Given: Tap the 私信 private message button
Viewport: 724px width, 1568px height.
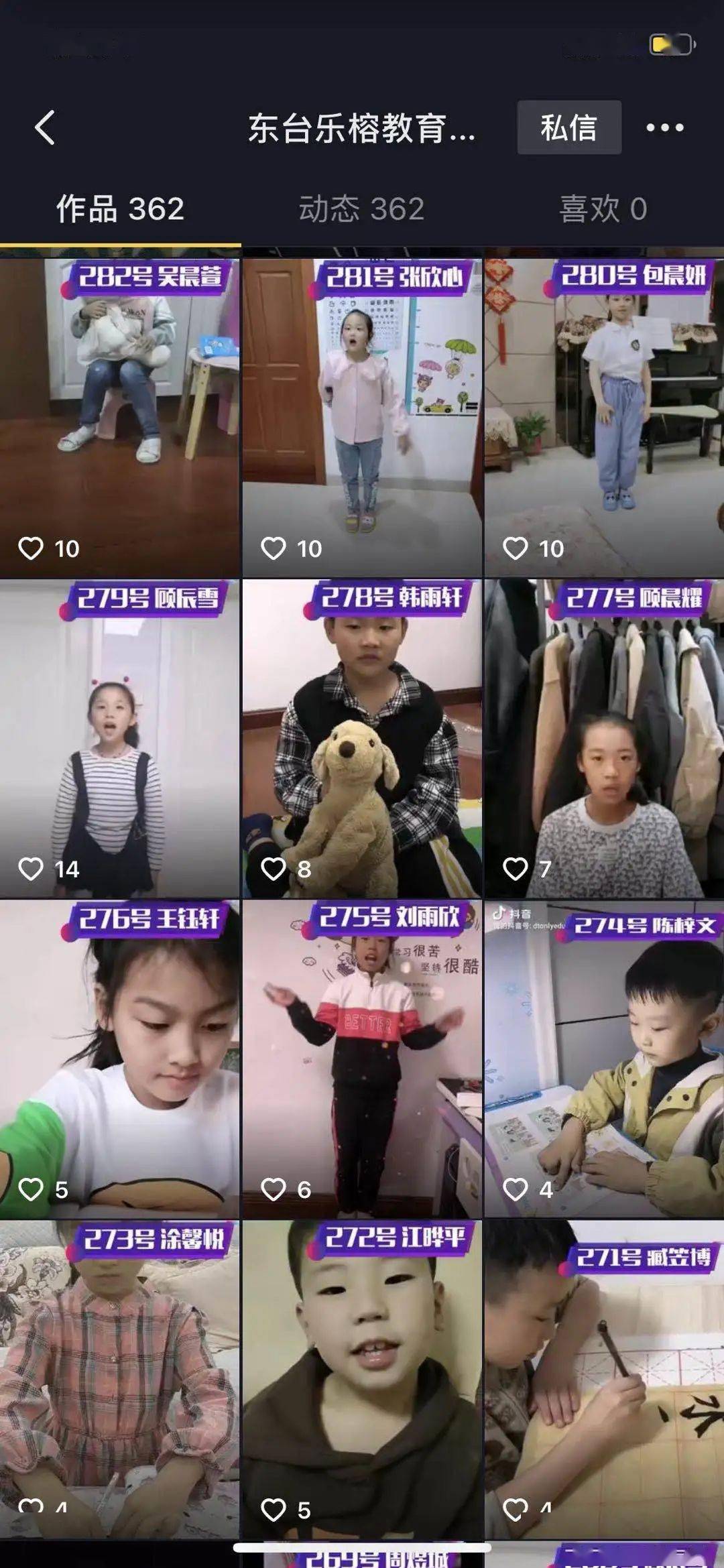Looking at the screenshot, I should pos(568,127).
